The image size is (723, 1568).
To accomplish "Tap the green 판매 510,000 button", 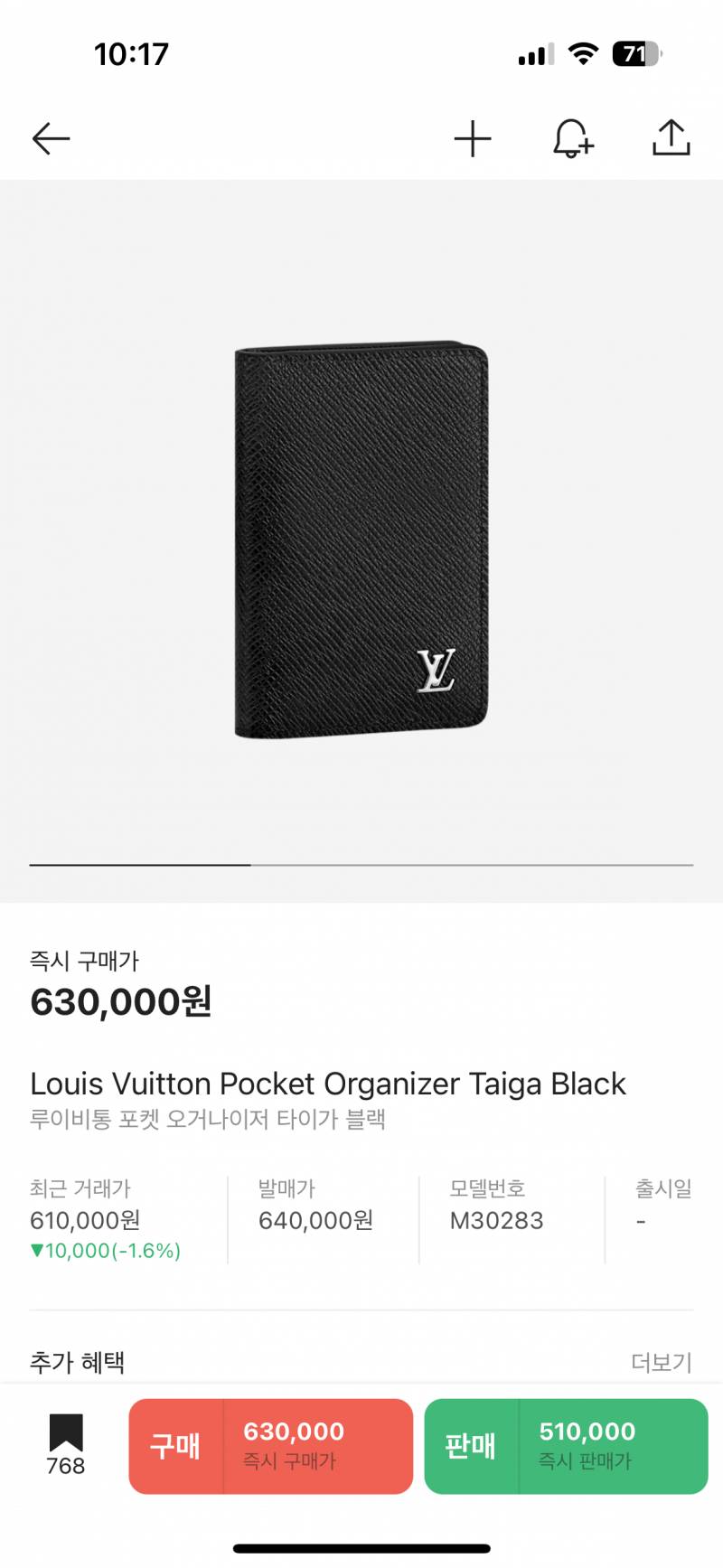I will pyautogui.click(x=566, y=1446).
